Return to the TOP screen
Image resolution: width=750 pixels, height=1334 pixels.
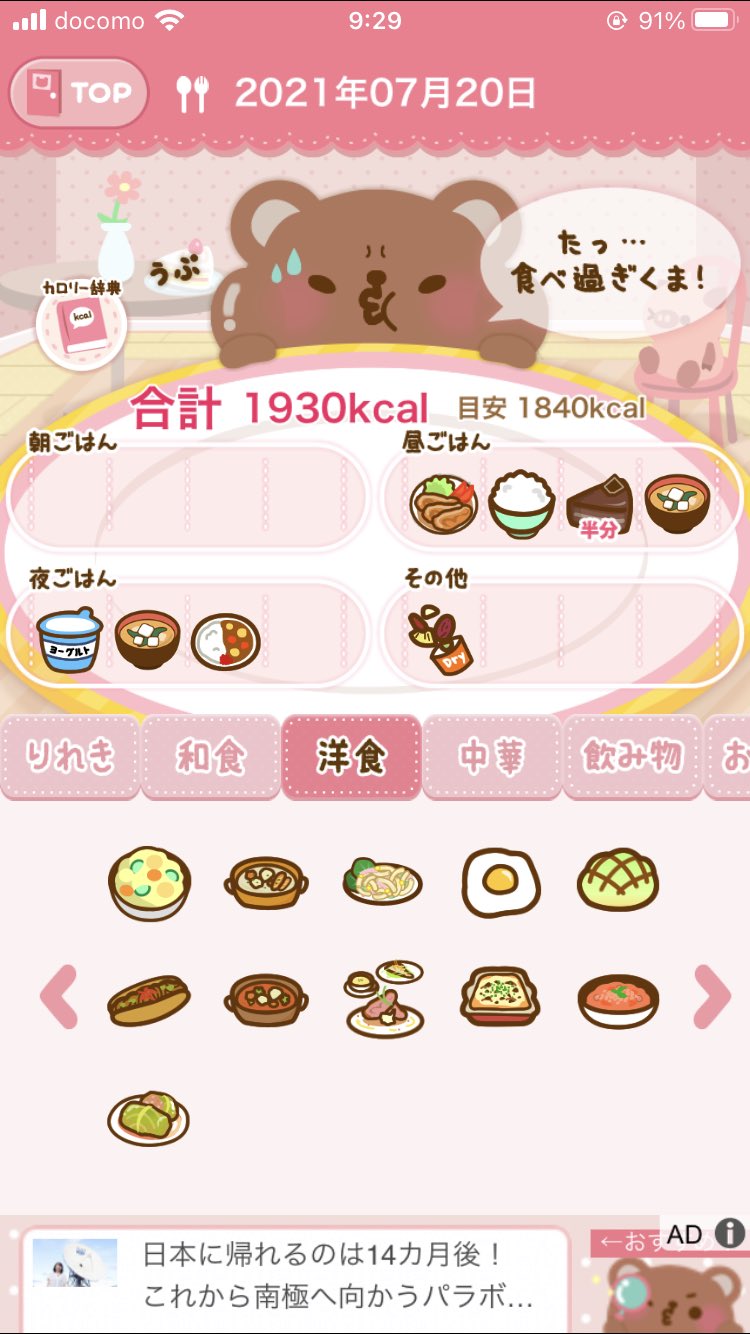coord(78,93)
